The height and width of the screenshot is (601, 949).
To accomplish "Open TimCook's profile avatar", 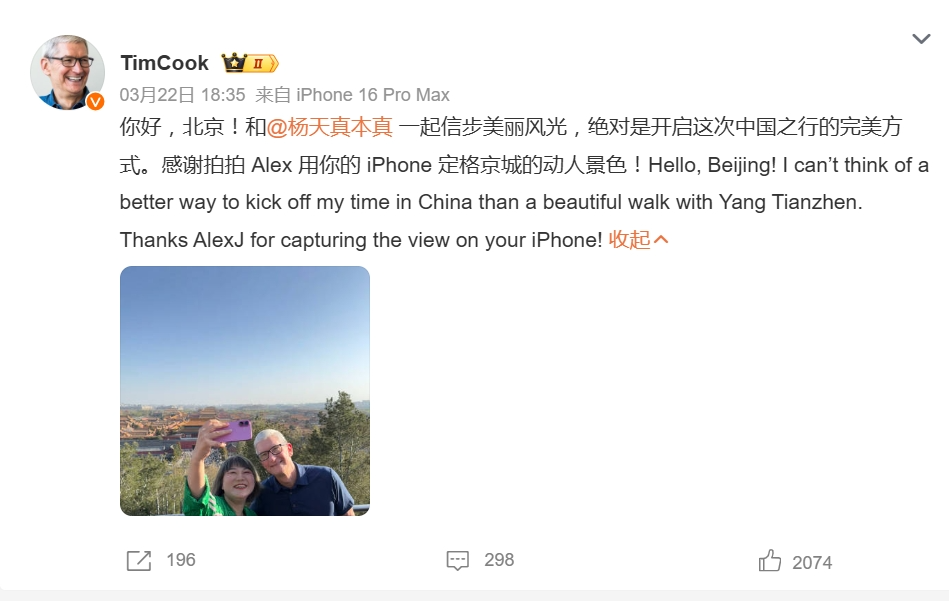I will (x=68, y=72).
